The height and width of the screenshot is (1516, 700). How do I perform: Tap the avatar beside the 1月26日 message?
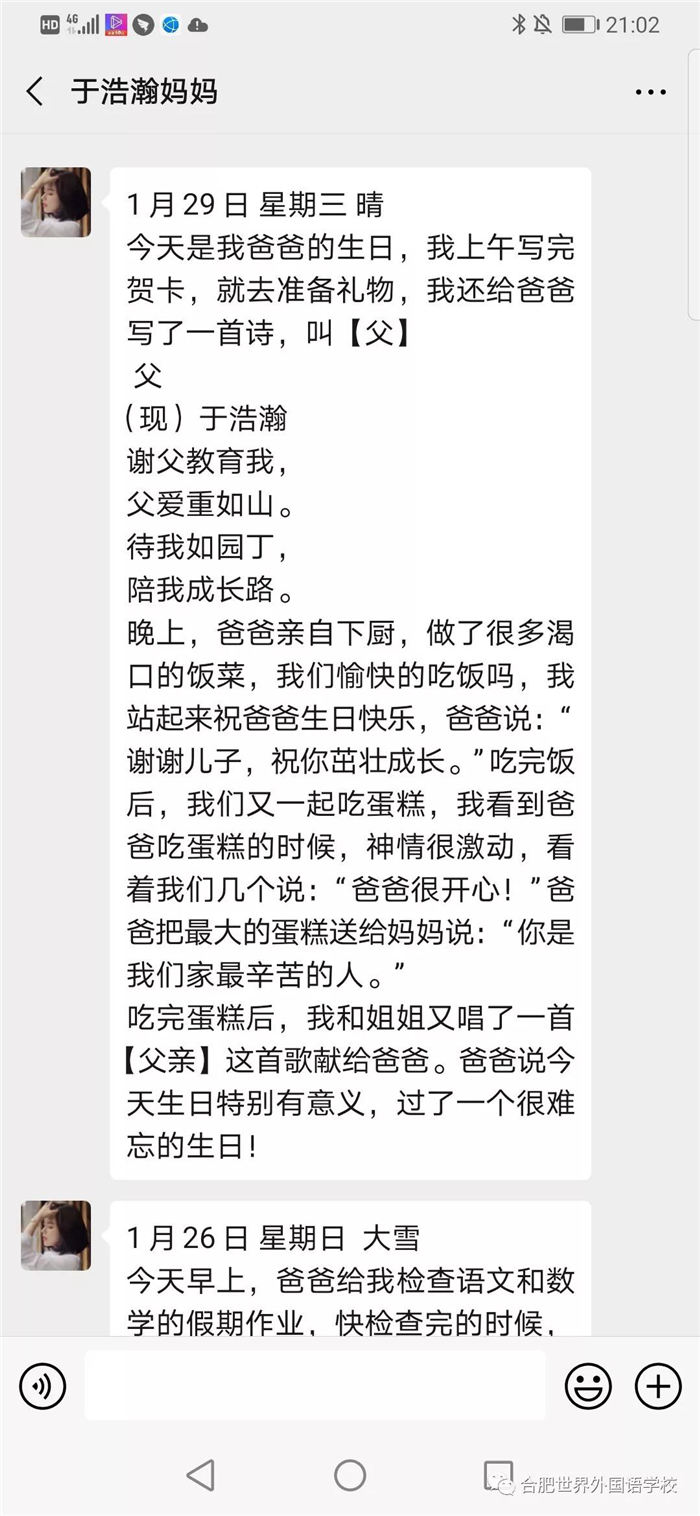[x=56, y=1236]
